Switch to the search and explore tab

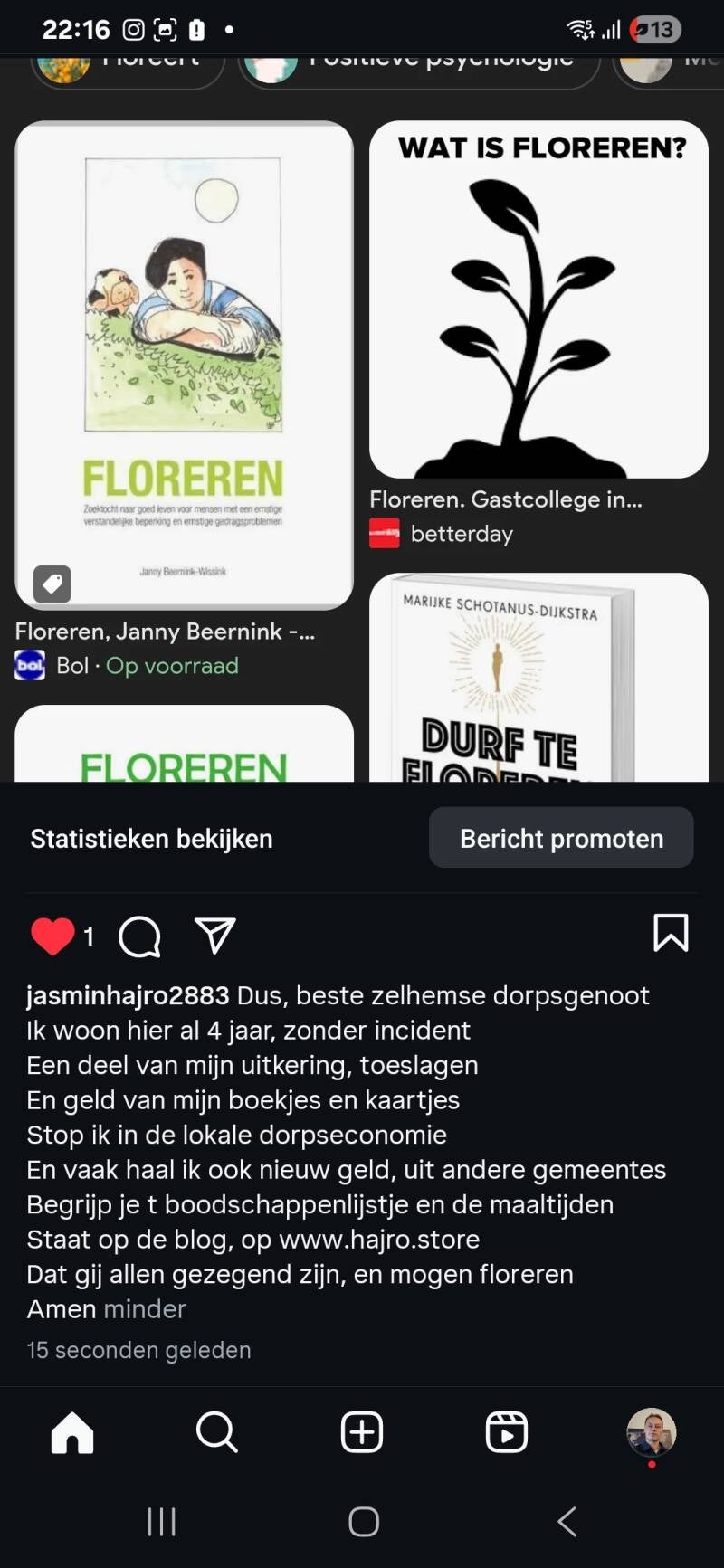[217, 1432]
